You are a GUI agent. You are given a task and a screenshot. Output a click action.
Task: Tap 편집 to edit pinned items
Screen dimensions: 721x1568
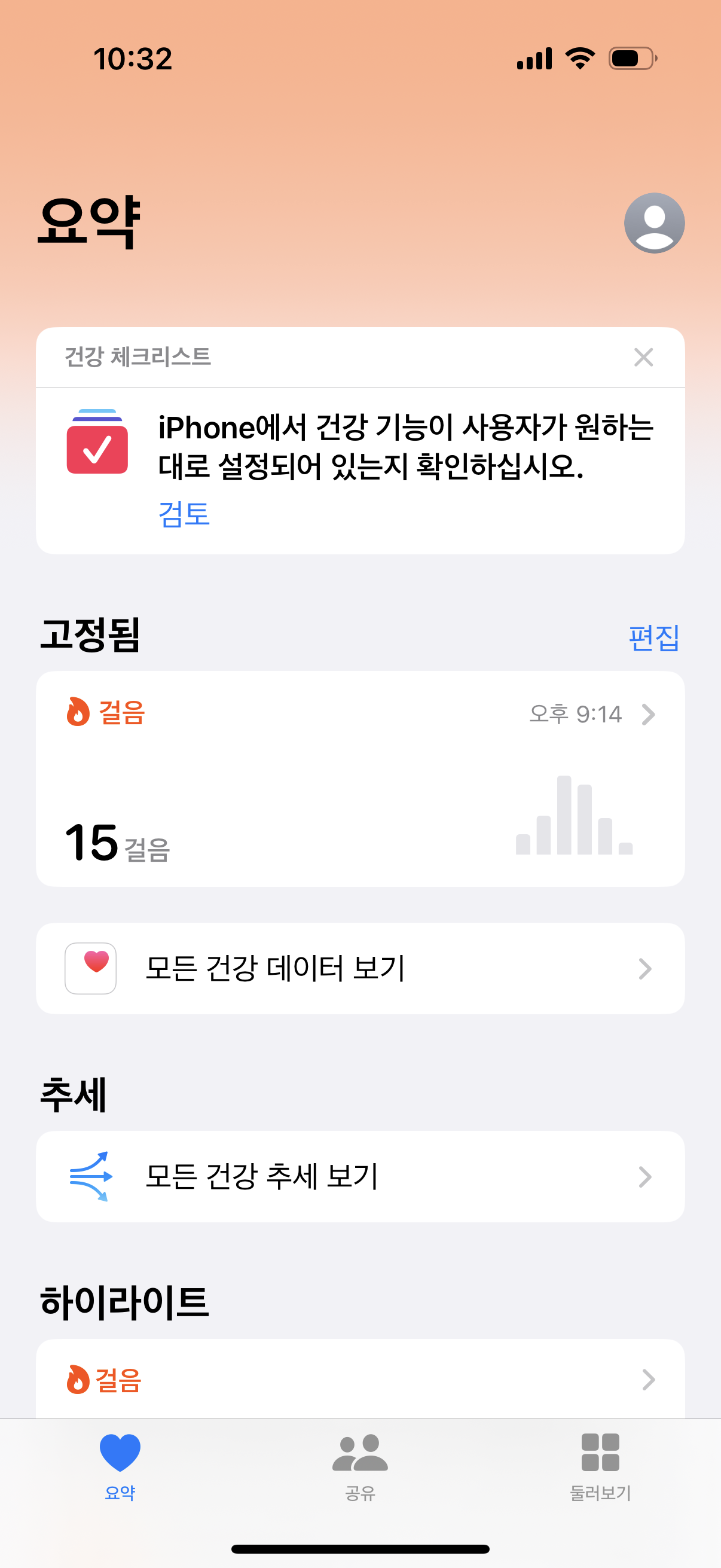point(653,637)
